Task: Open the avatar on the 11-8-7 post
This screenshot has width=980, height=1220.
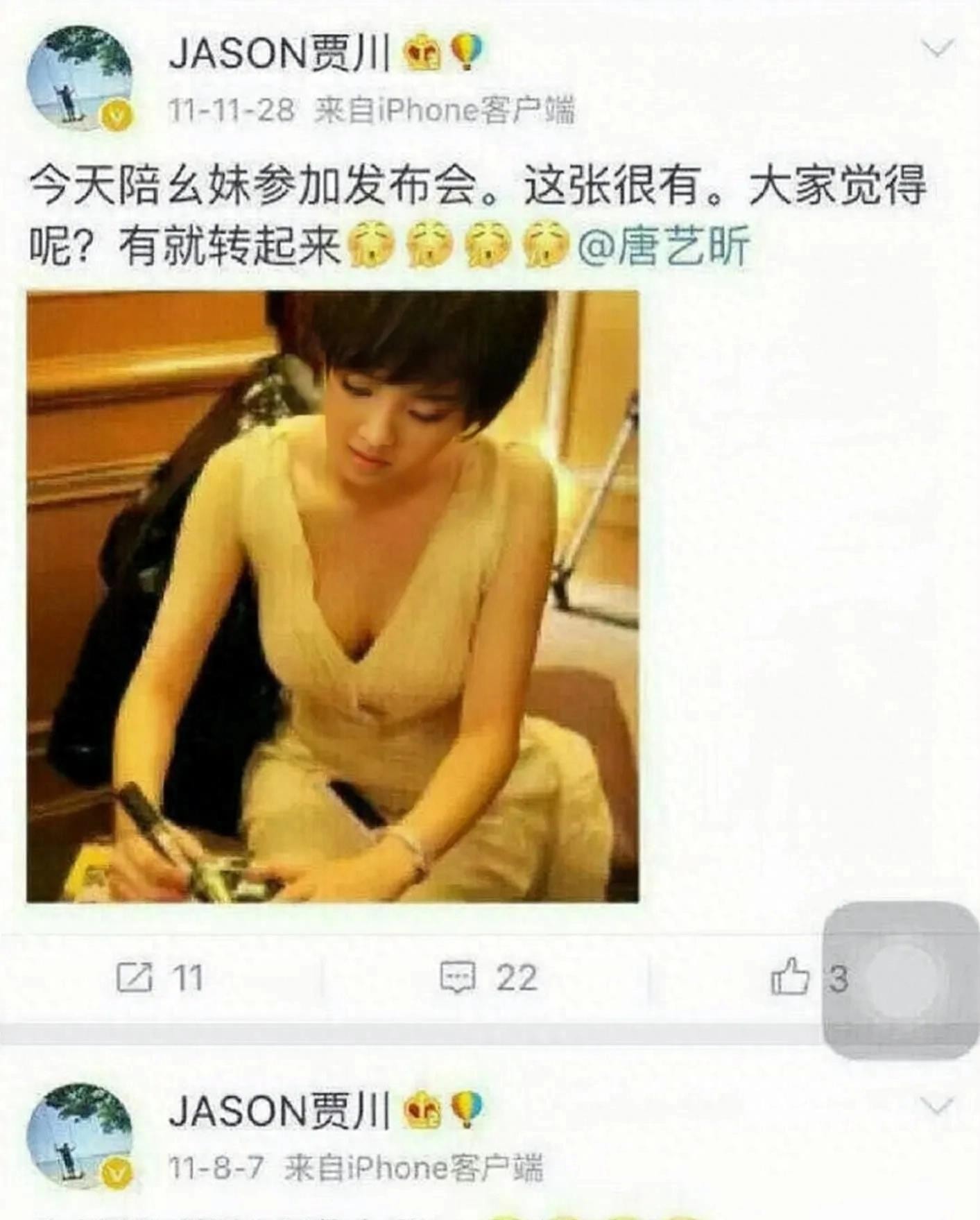Action: click(79, 1135)
